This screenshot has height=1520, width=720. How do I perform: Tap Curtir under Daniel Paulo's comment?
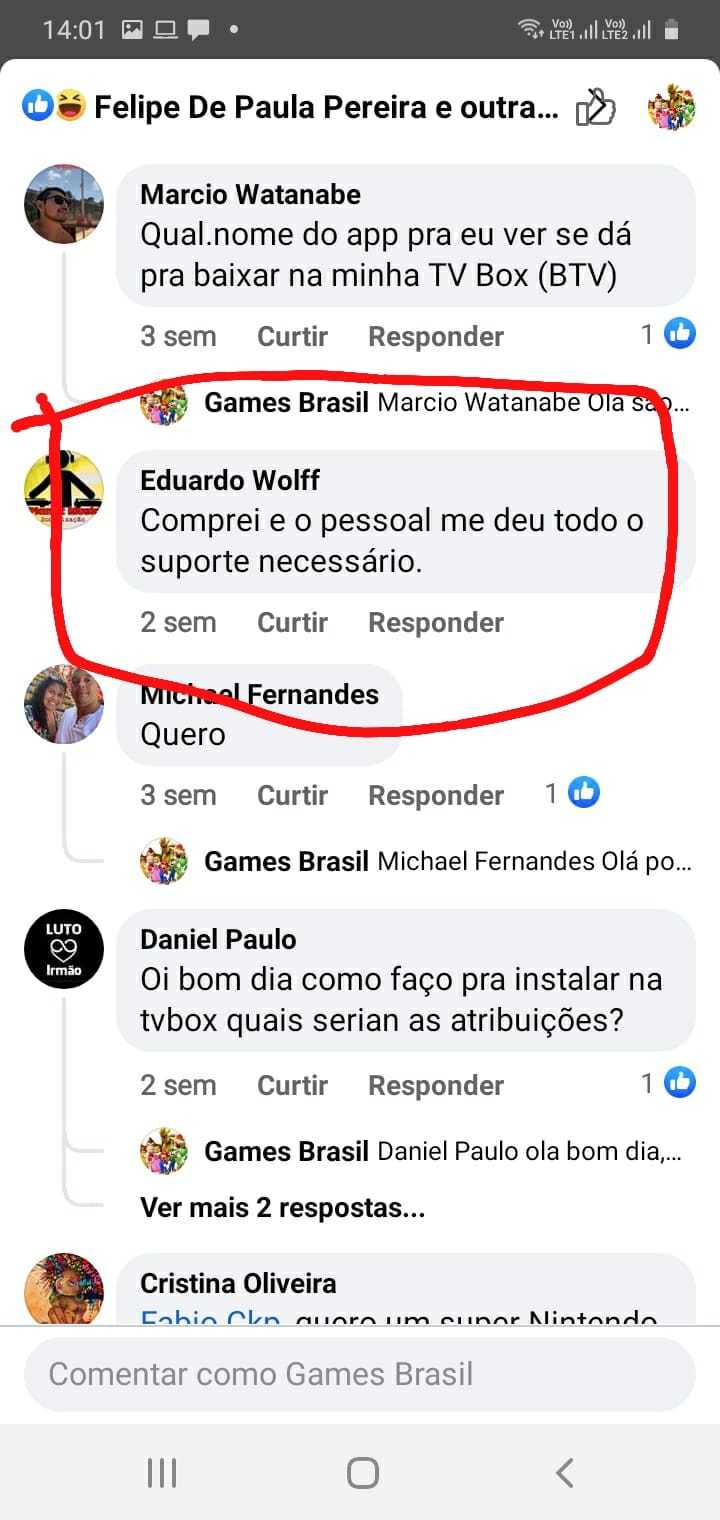pos(292,1085)
